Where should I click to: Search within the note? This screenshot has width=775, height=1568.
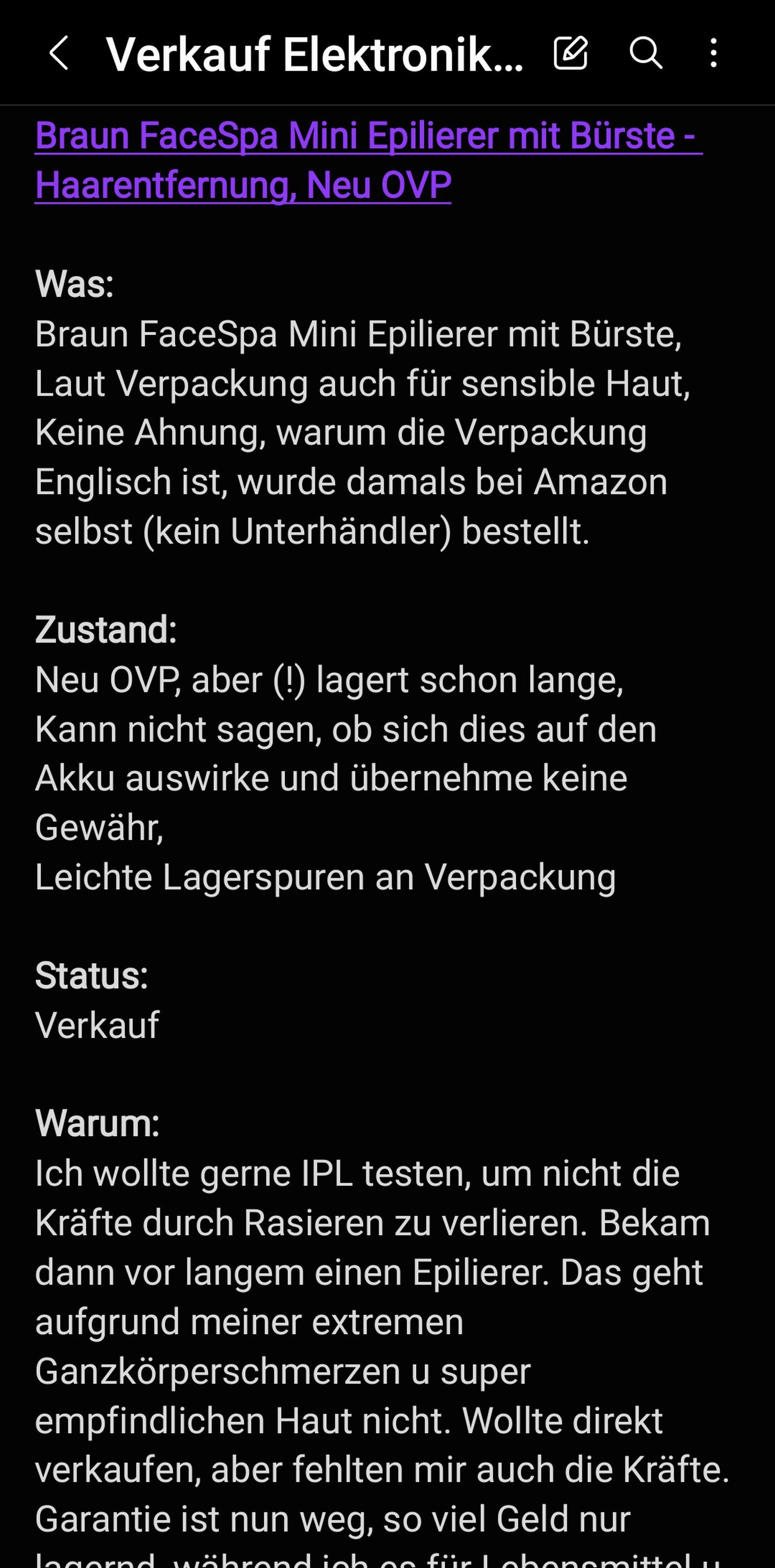(x=645, y=53)
